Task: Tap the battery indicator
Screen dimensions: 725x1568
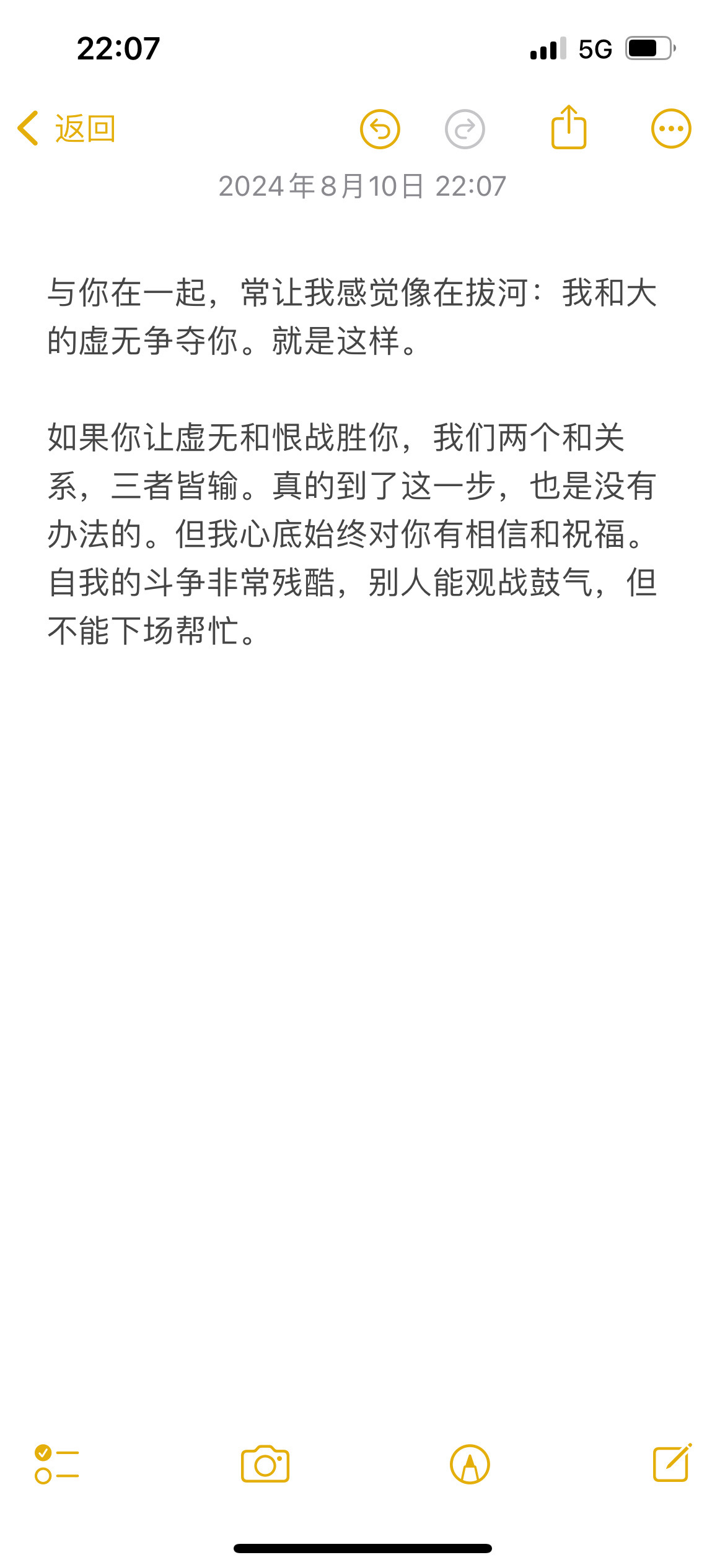Action: tap(649, 48)
